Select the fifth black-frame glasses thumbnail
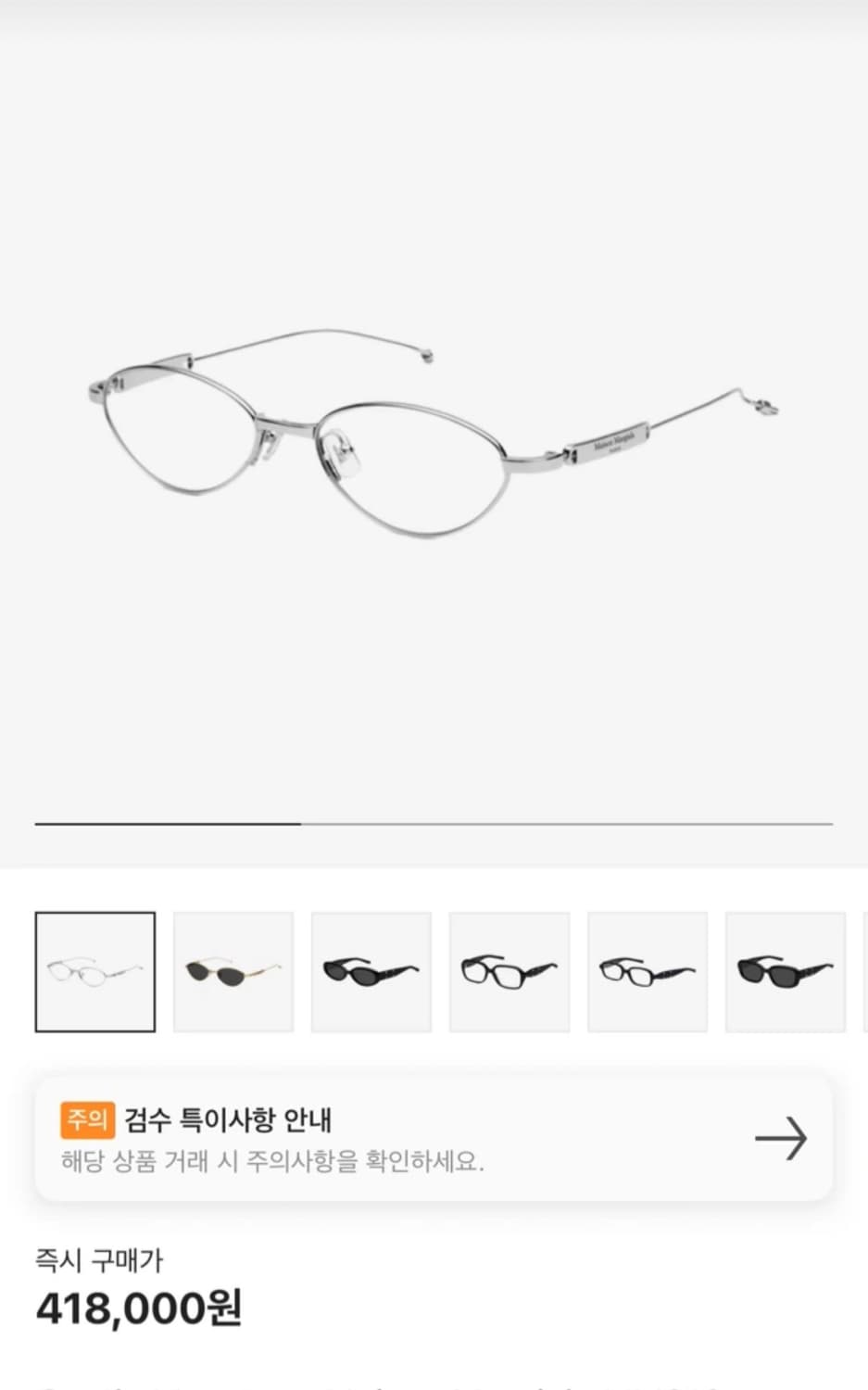 [647, 971]
